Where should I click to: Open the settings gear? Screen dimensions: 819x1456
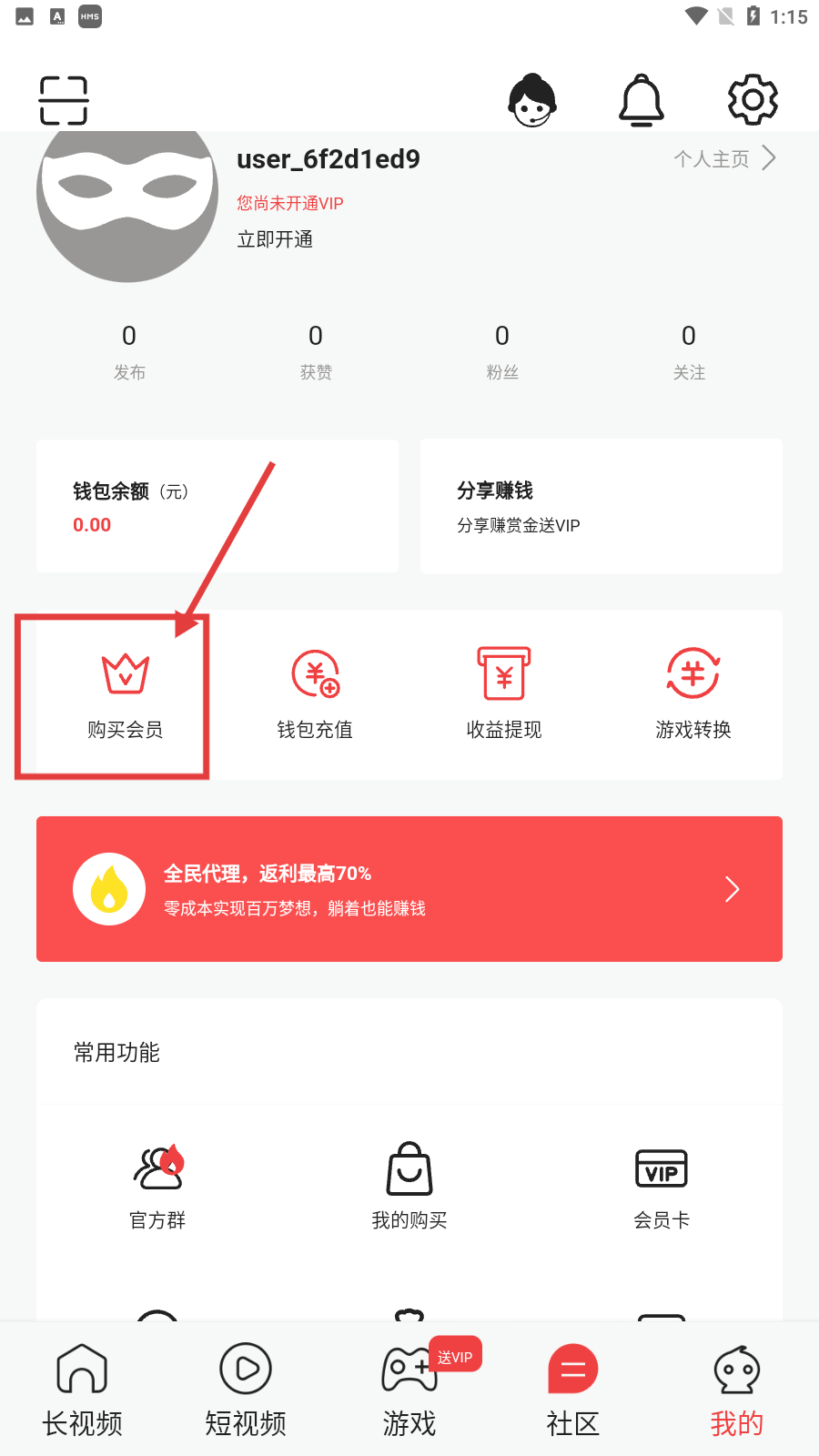coord(752,99)
